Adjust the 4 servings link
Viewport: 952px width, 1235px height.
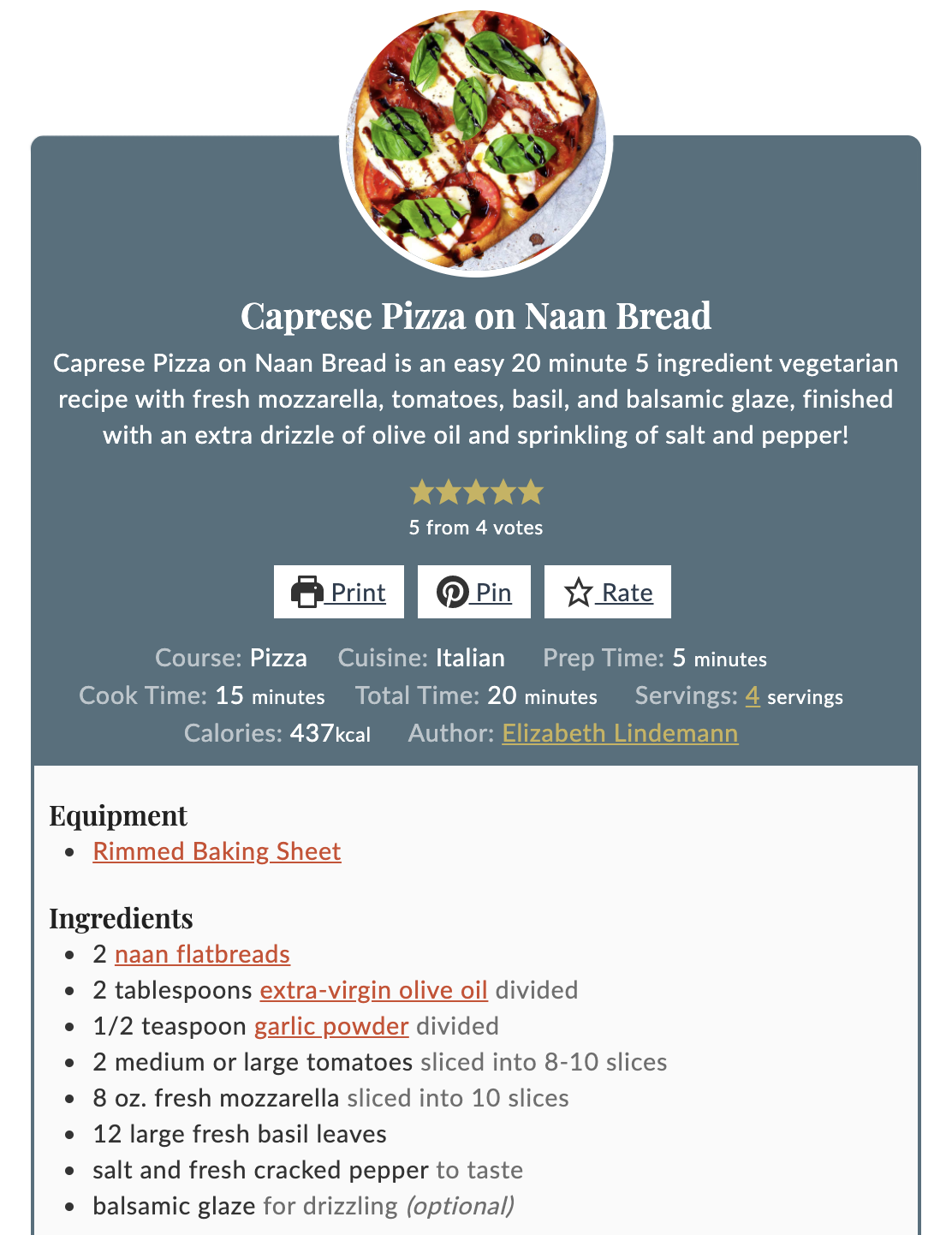click(753, 695)
